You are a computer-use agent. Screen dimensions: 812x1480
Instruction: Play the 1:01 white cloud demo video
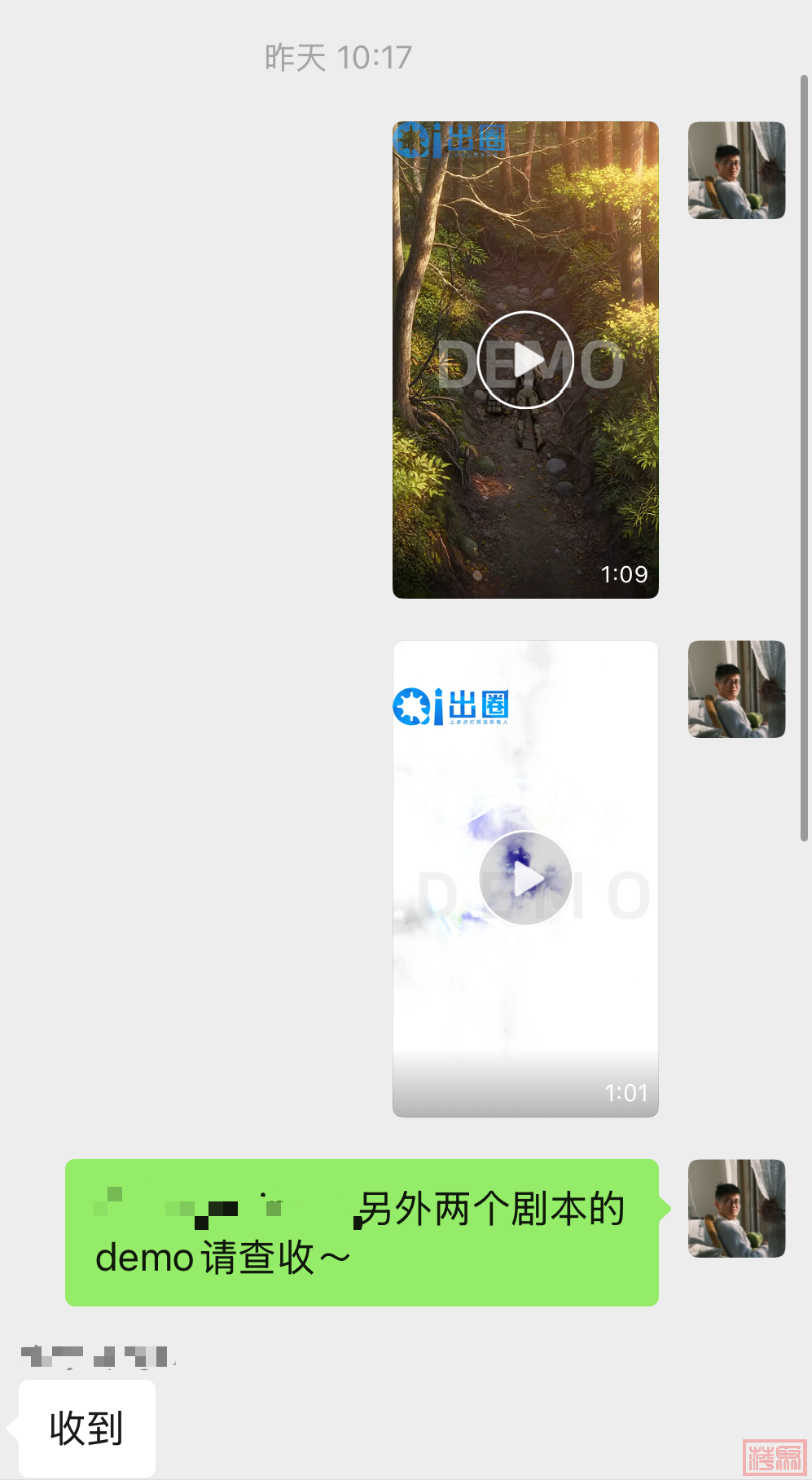(x=525, y=879)
